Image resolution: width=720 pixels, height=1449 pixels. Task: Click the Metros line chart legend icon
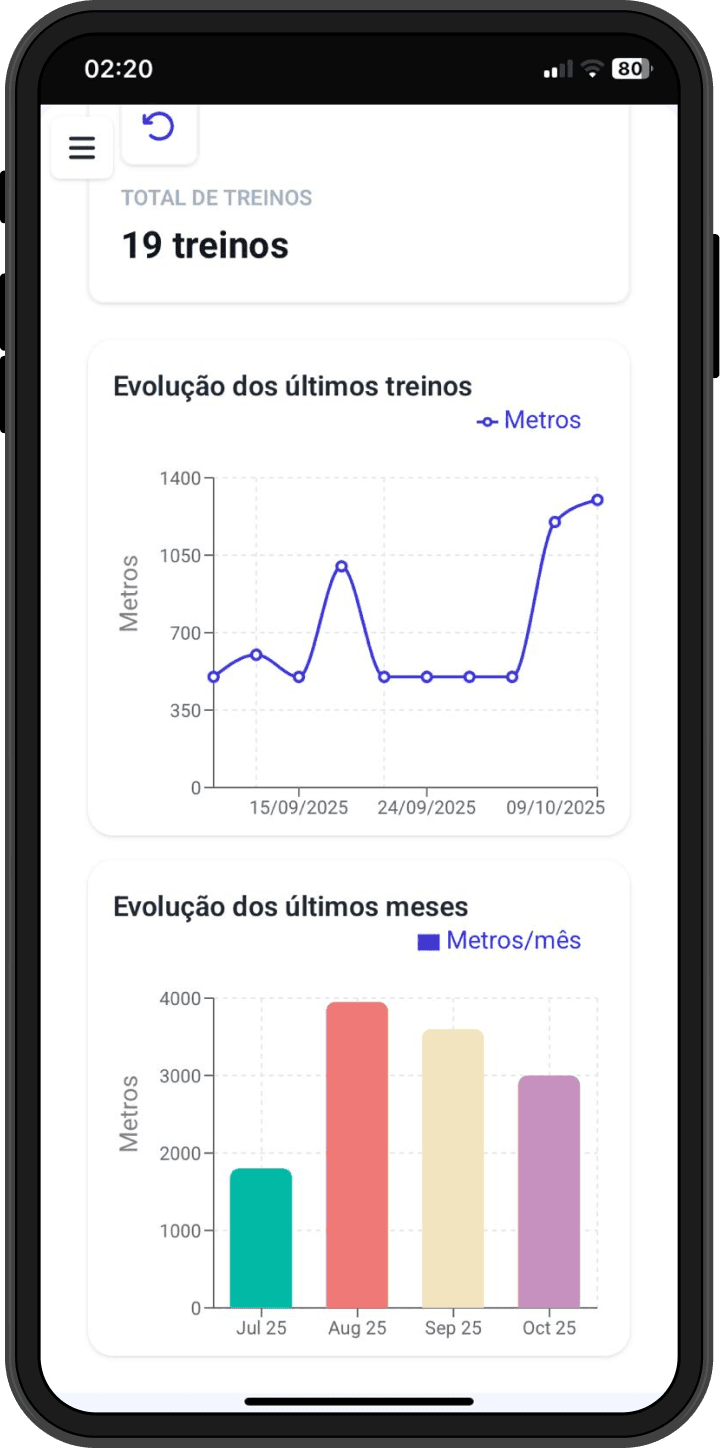click(487, 421)
